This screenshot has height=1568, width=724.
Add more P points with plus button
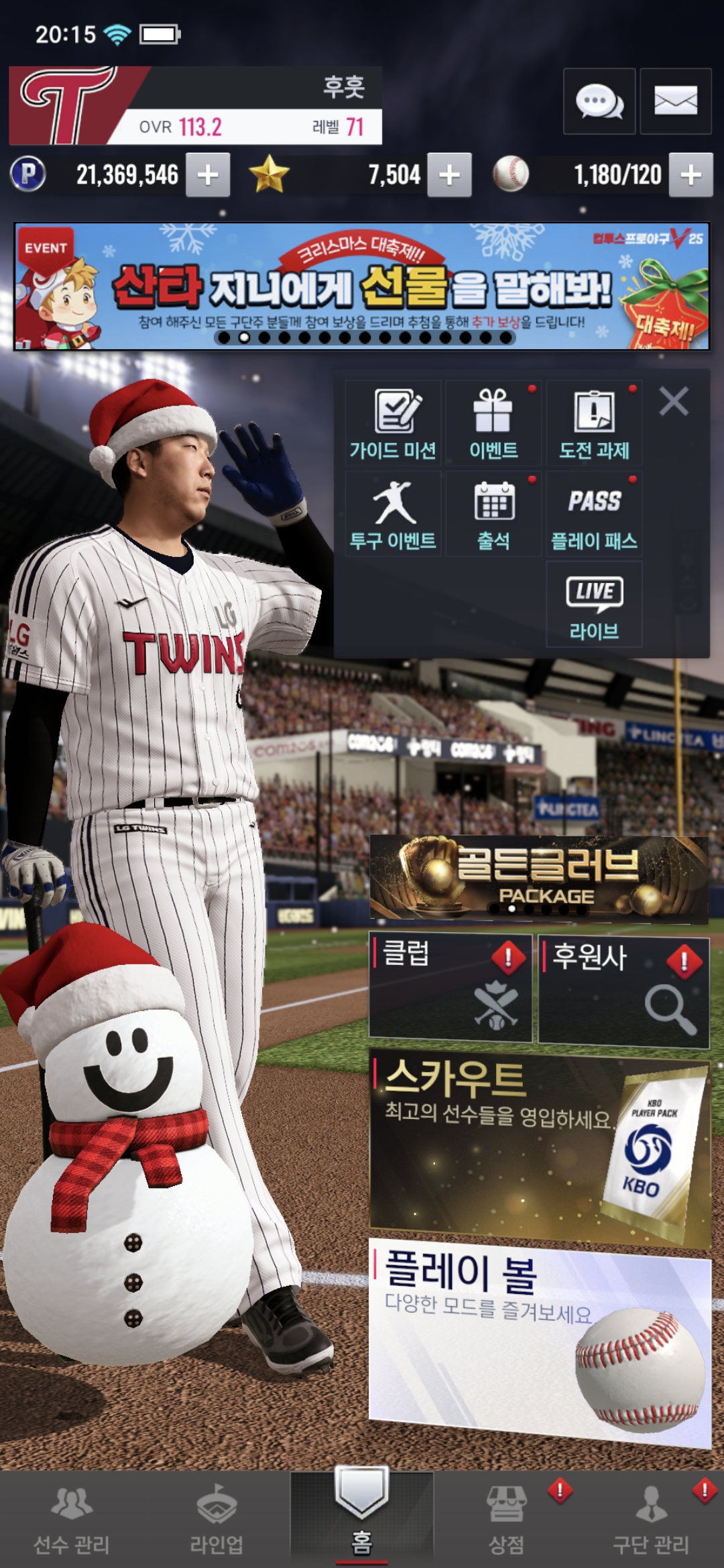pyautogui.click(x=208, y=175)
